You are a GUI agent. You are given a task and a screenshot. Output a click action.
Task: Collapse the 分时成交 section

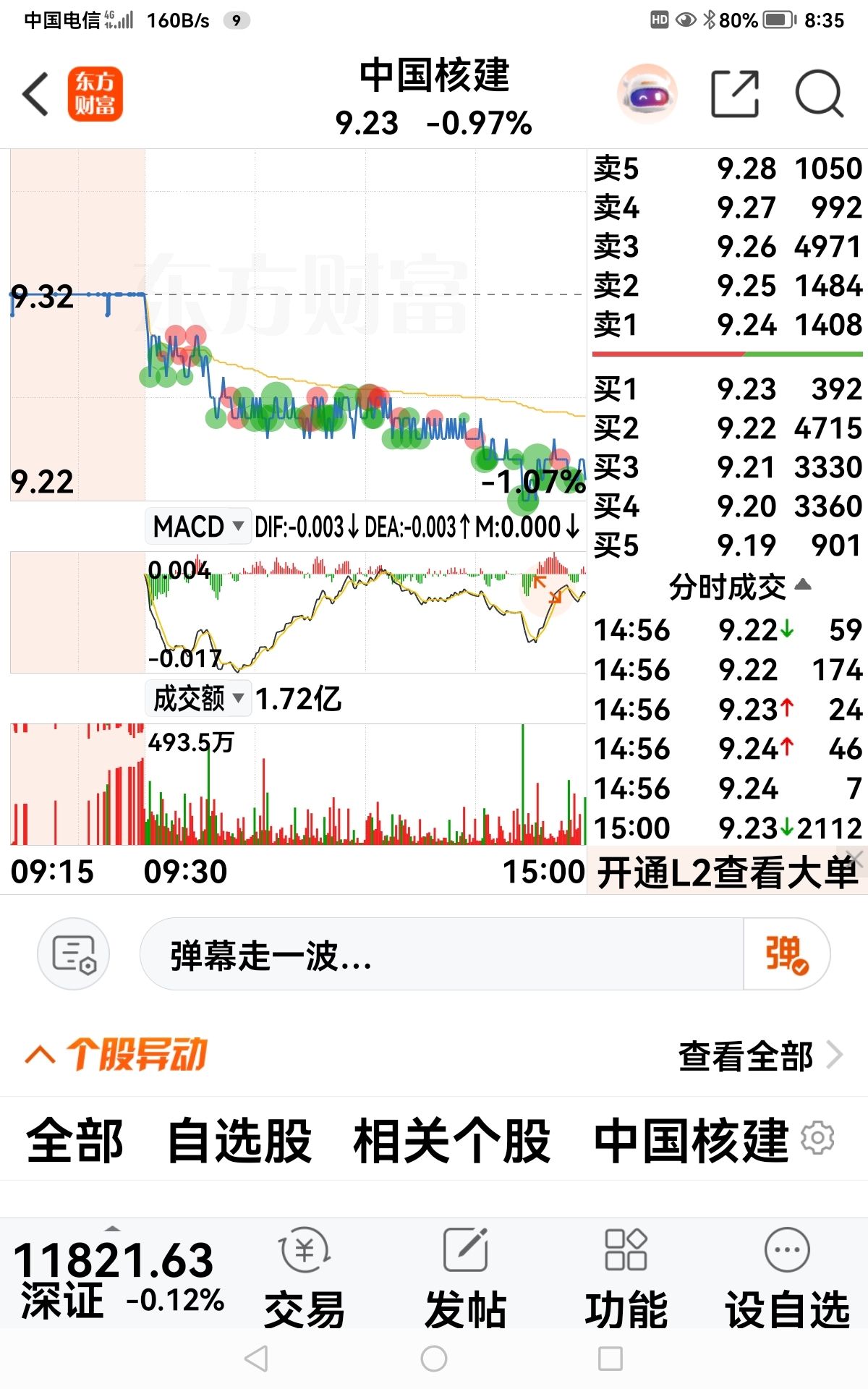[739, 587]
